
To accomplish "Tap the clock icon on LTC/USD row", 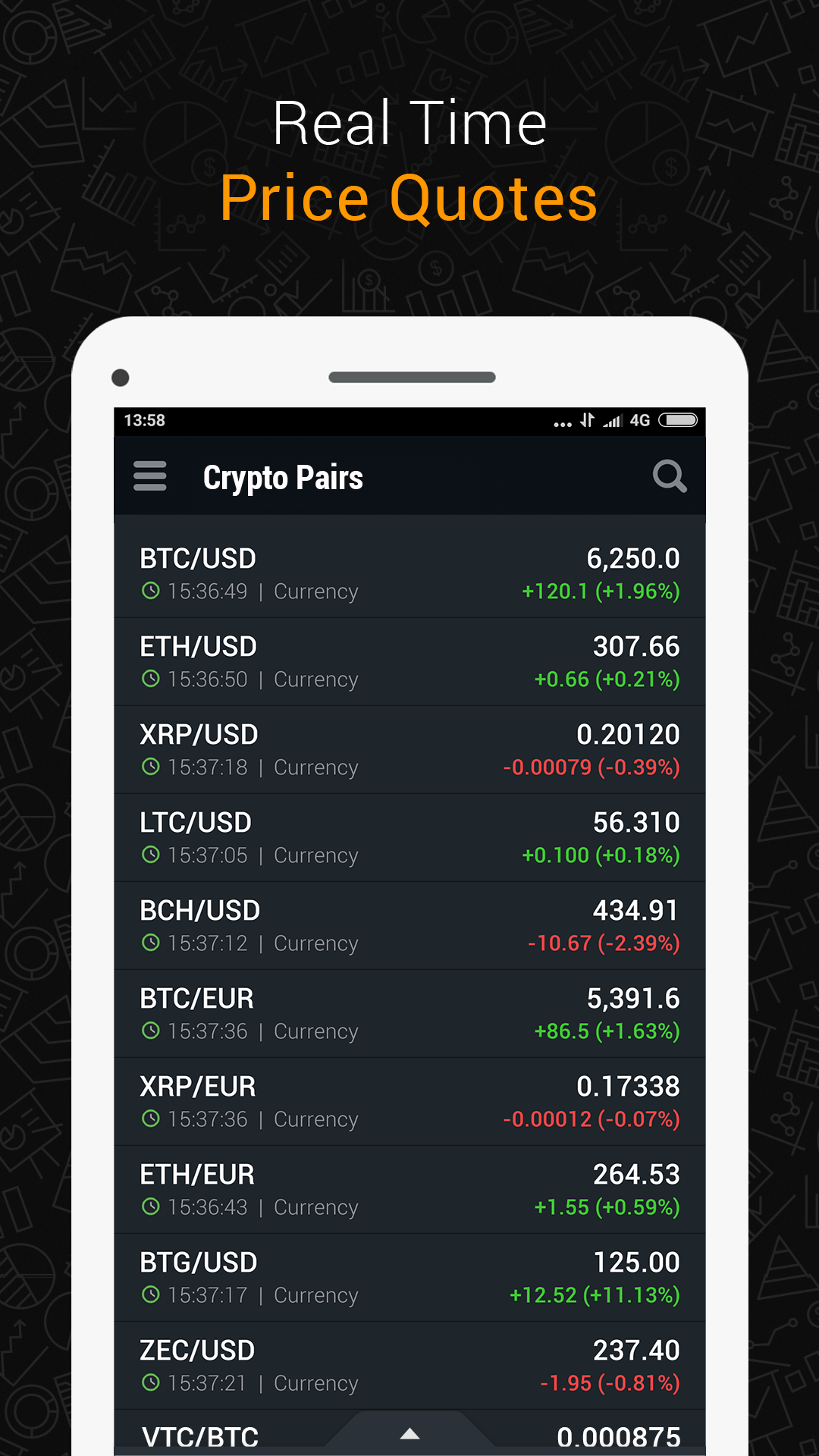I will (150, 855).
